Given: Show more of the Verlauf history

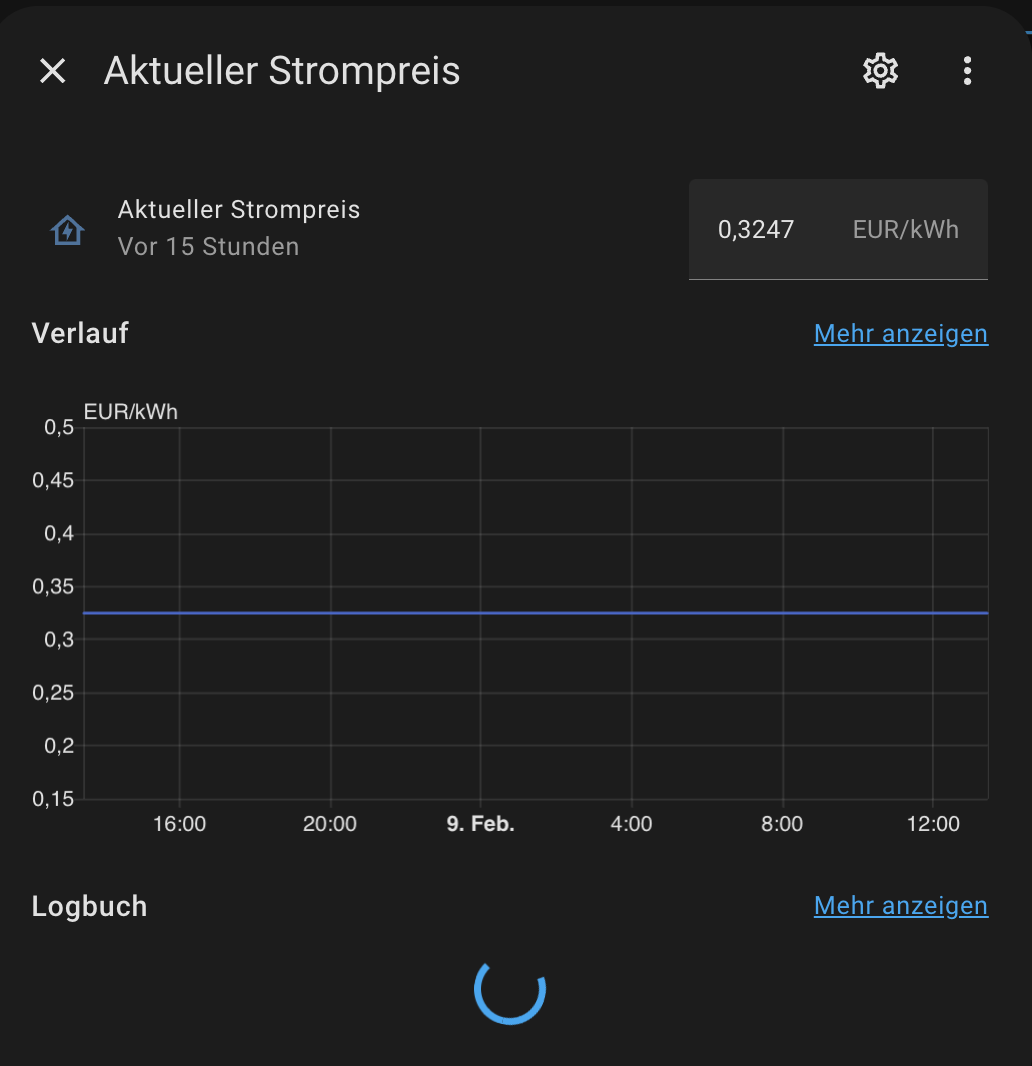Looking at the screenshot, I should (900, 333).
